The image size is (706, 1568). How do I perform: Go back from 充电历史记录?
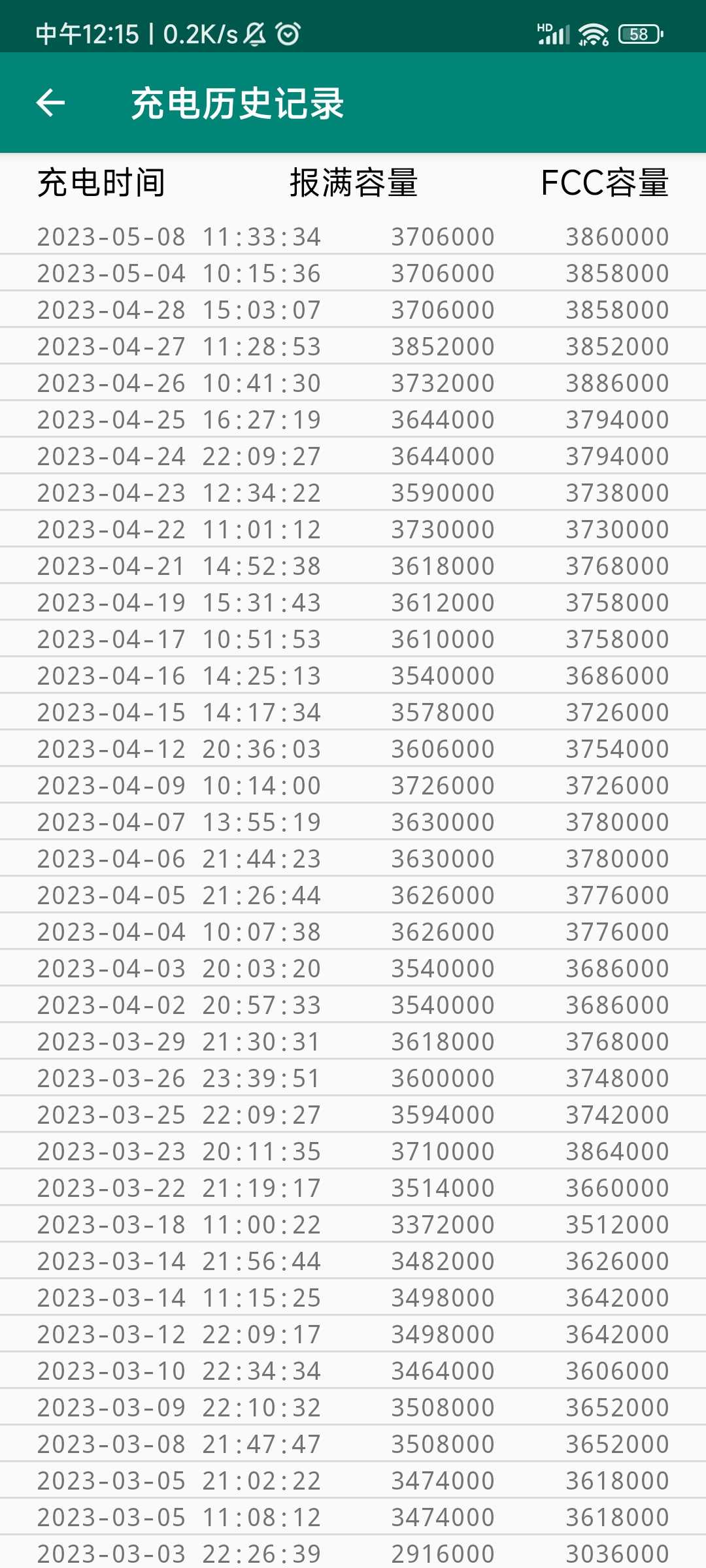point(50,103)
